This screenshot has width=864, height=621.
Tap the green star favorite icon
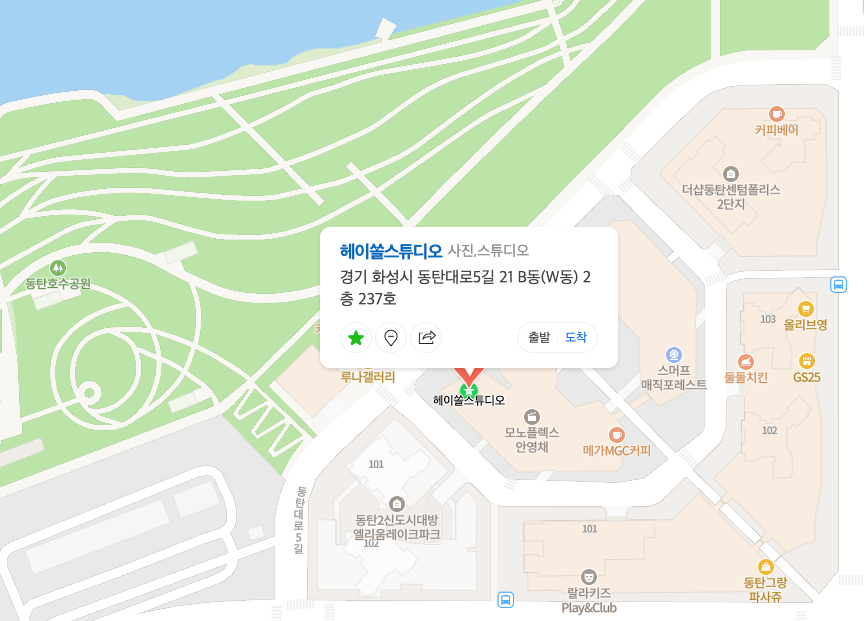pos(356,337)
